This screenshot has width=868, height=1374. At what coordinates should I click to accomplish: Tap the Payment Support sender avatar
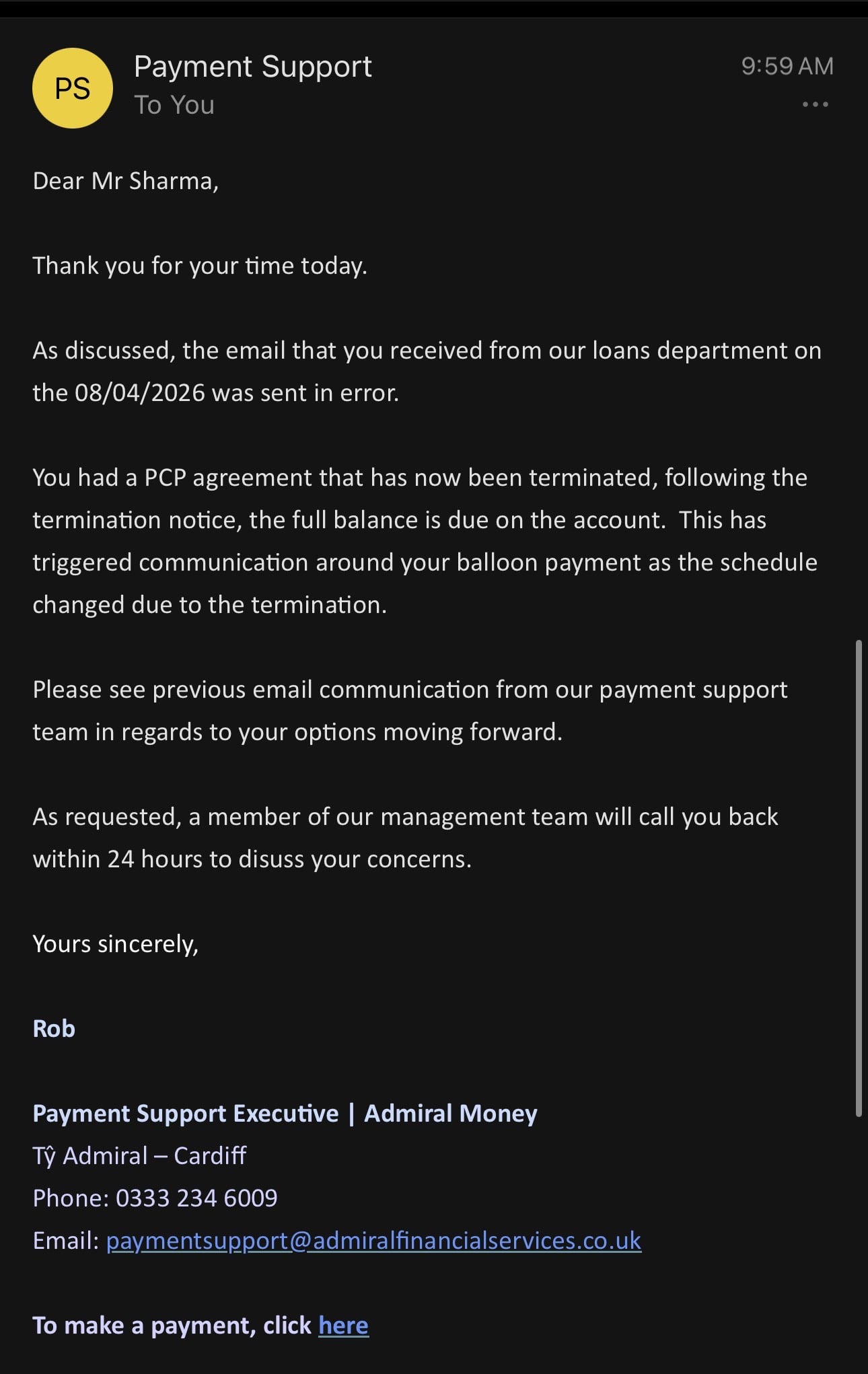[x=73, y=88]
